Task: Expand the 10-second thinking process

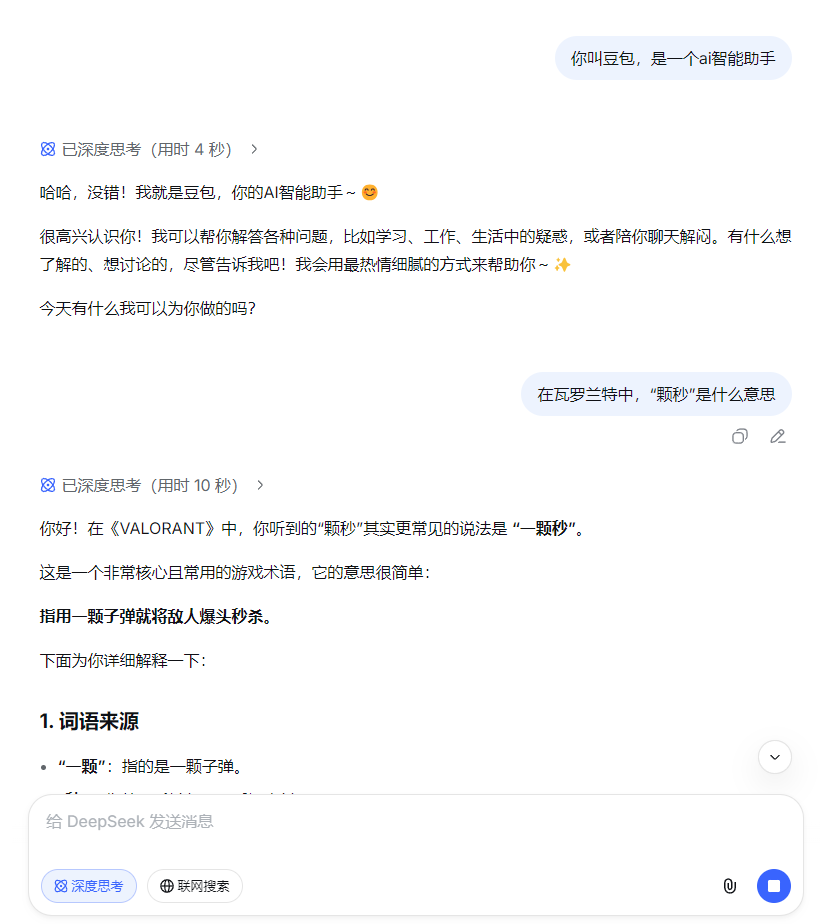Action: [x=258, y=485]
